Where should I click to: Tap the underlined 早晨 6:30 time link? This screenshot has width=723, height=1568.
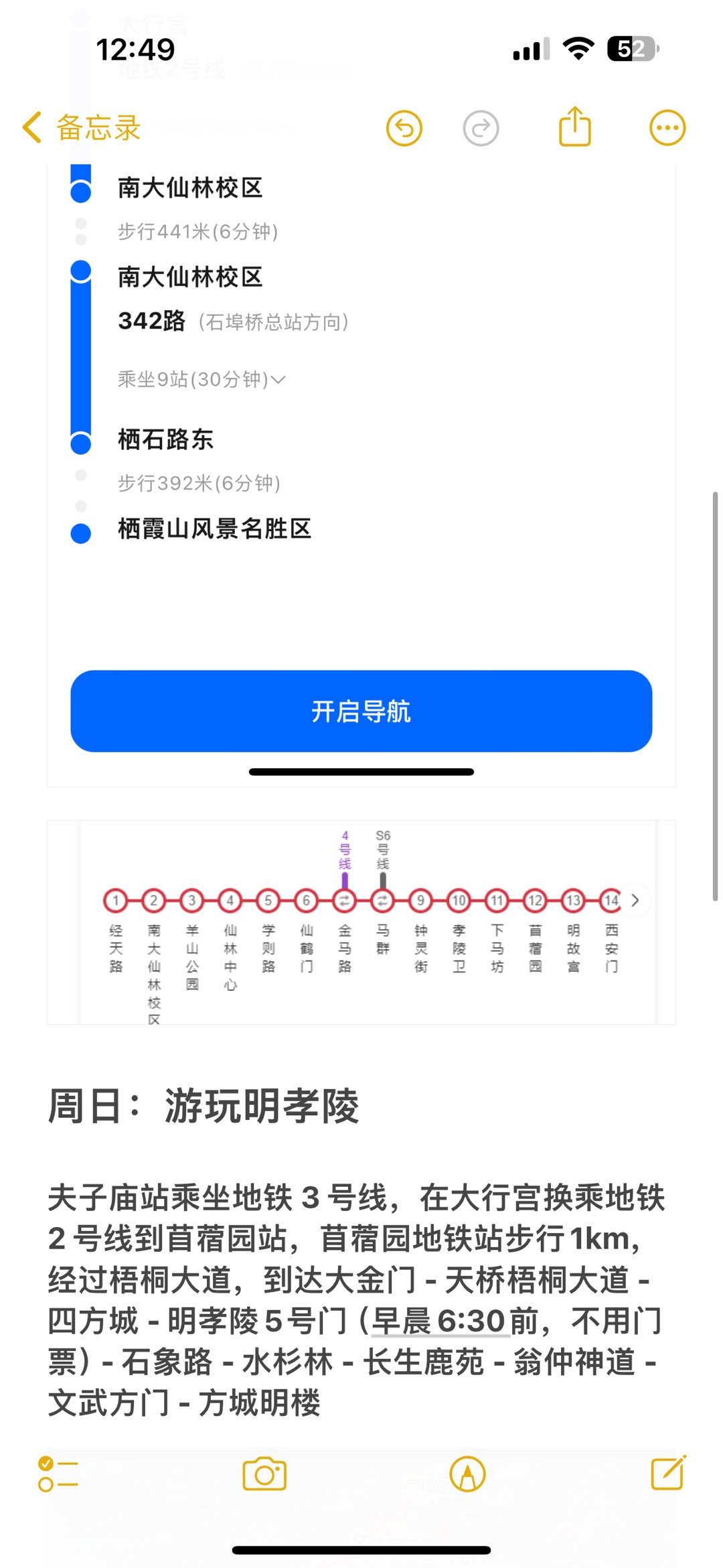(x=438, y=1322)
